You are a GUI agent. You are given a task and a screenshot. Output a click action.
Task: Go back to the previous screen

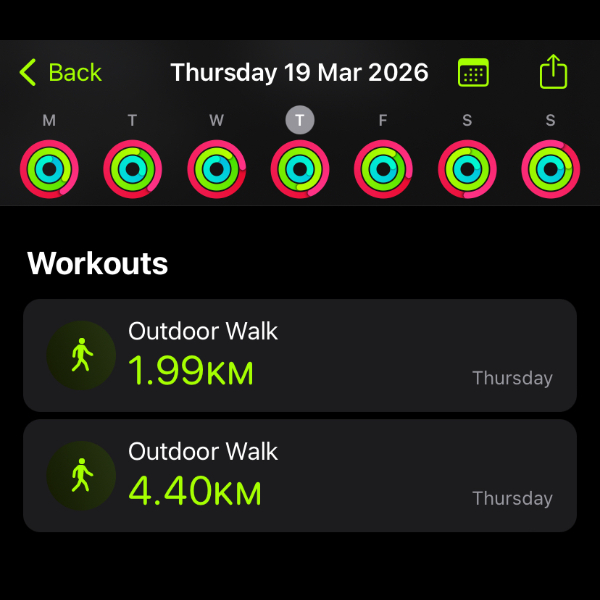pos(60,73)
